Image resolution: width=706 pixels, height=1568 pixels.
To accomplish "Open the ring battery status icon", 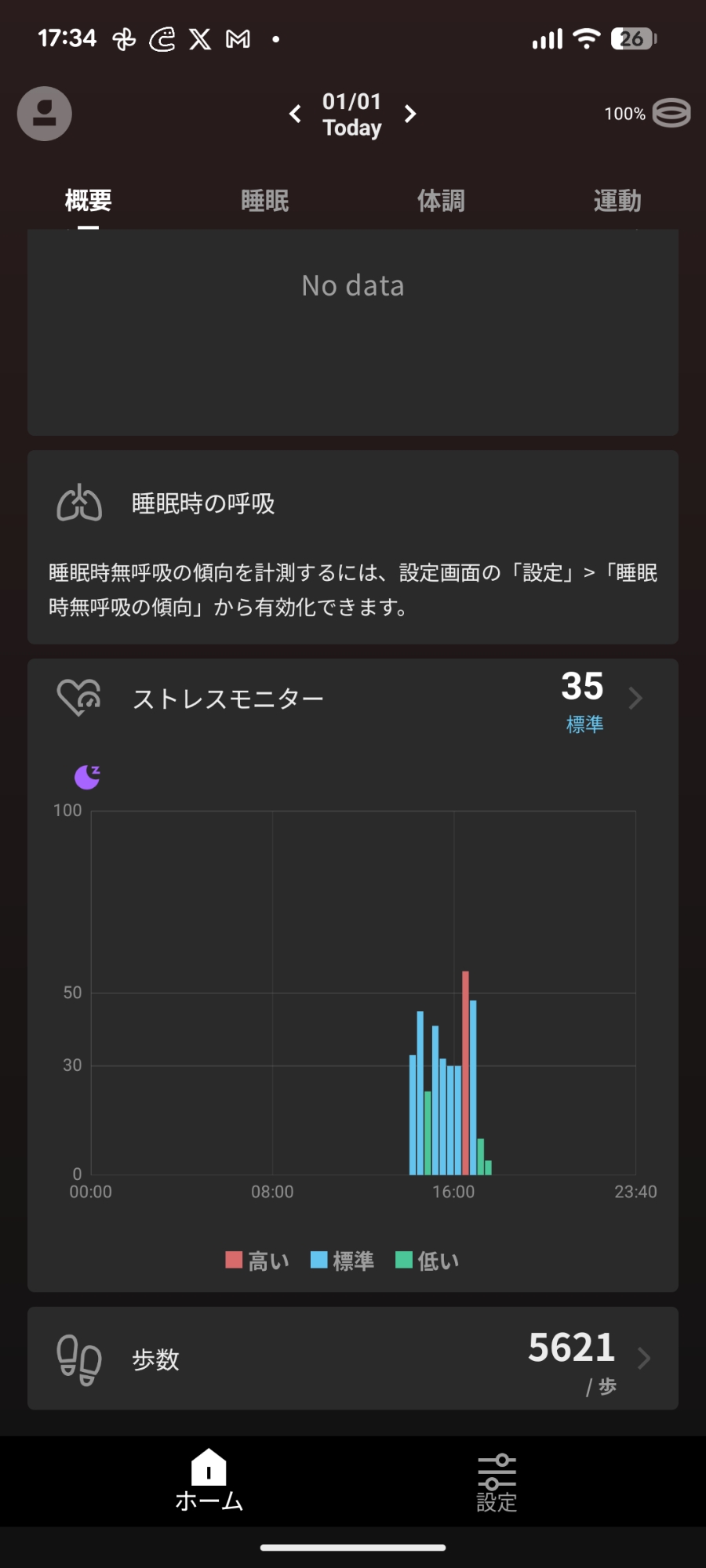I will point(671,114).
